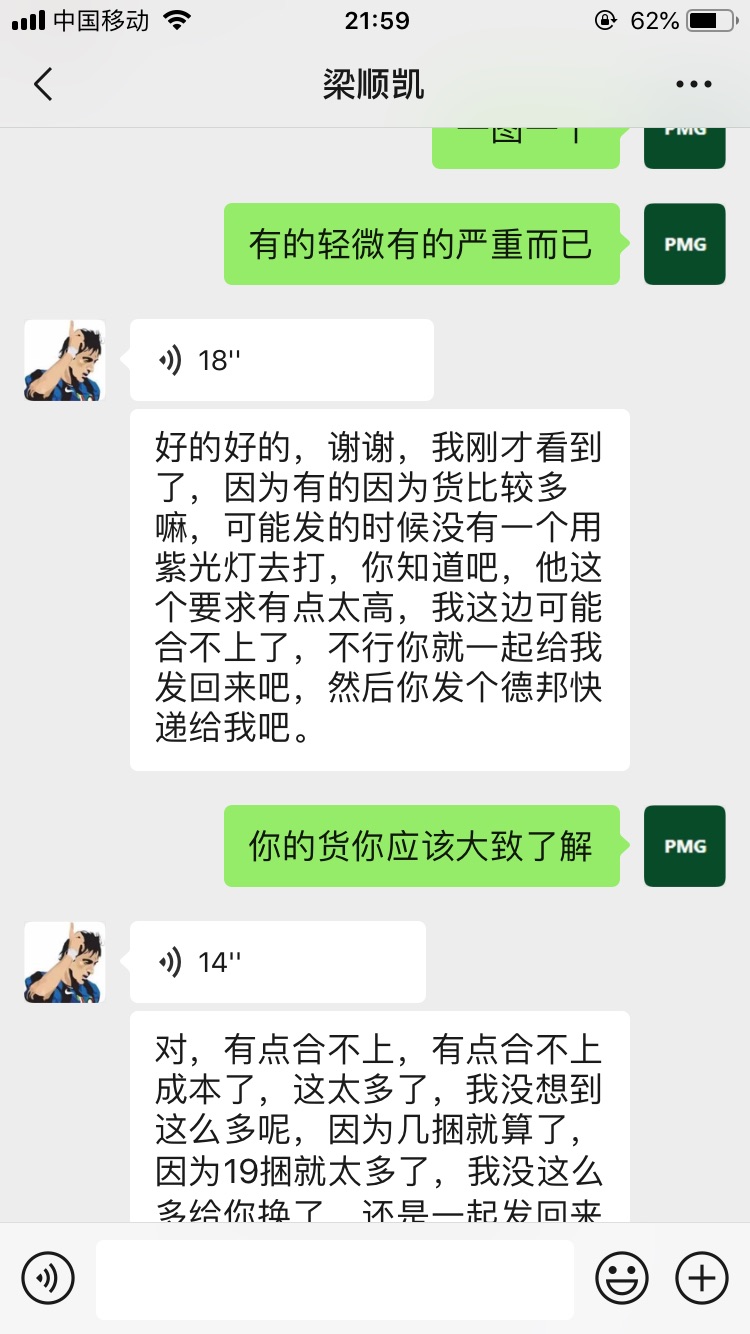Play the 14-second voice message
750x1334 pixels.
pos(278,962)
